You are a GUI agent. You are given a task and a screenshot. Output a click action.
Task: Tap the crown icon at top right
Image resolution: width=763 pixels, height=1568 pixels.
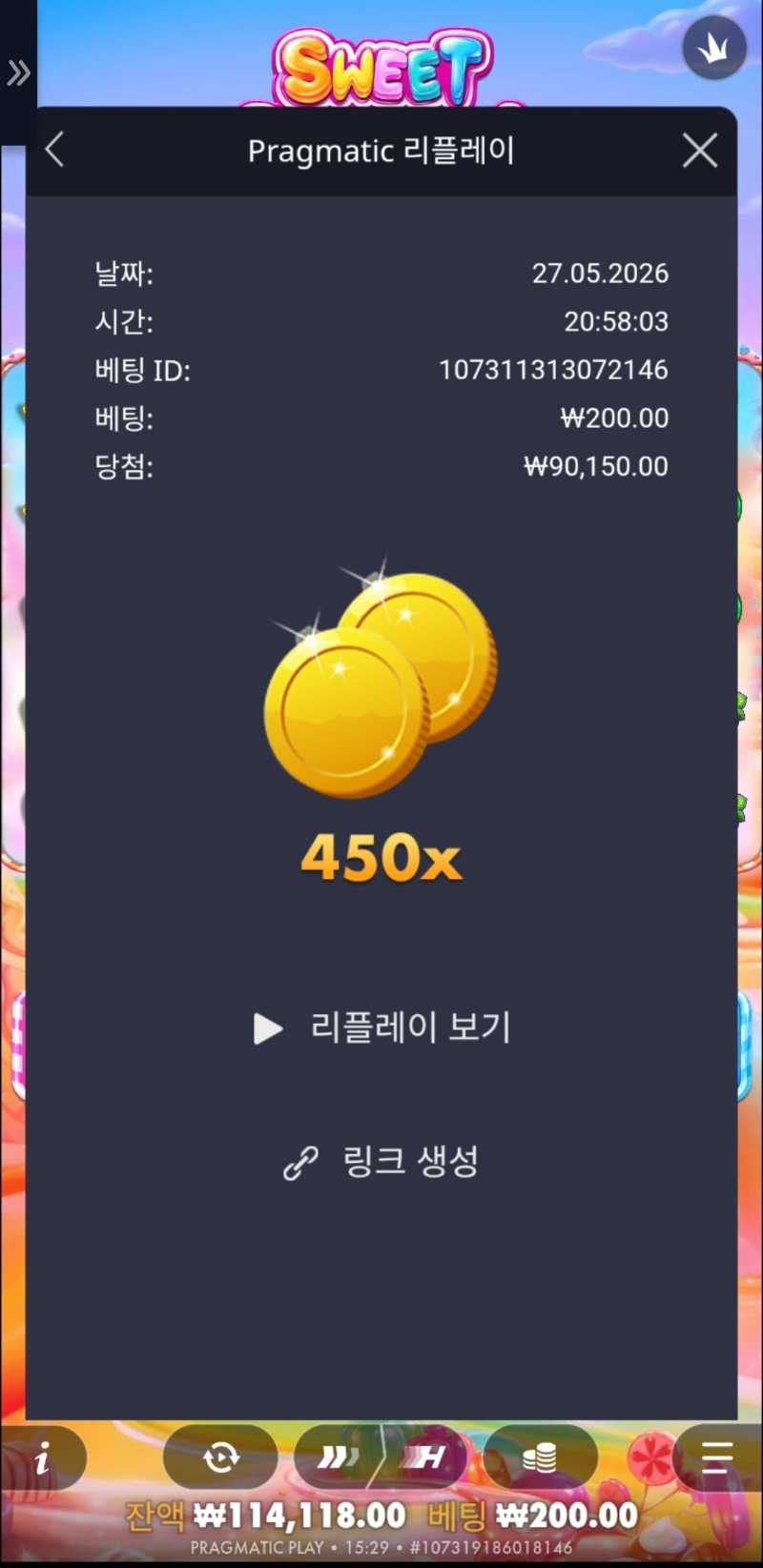[714, 48]
